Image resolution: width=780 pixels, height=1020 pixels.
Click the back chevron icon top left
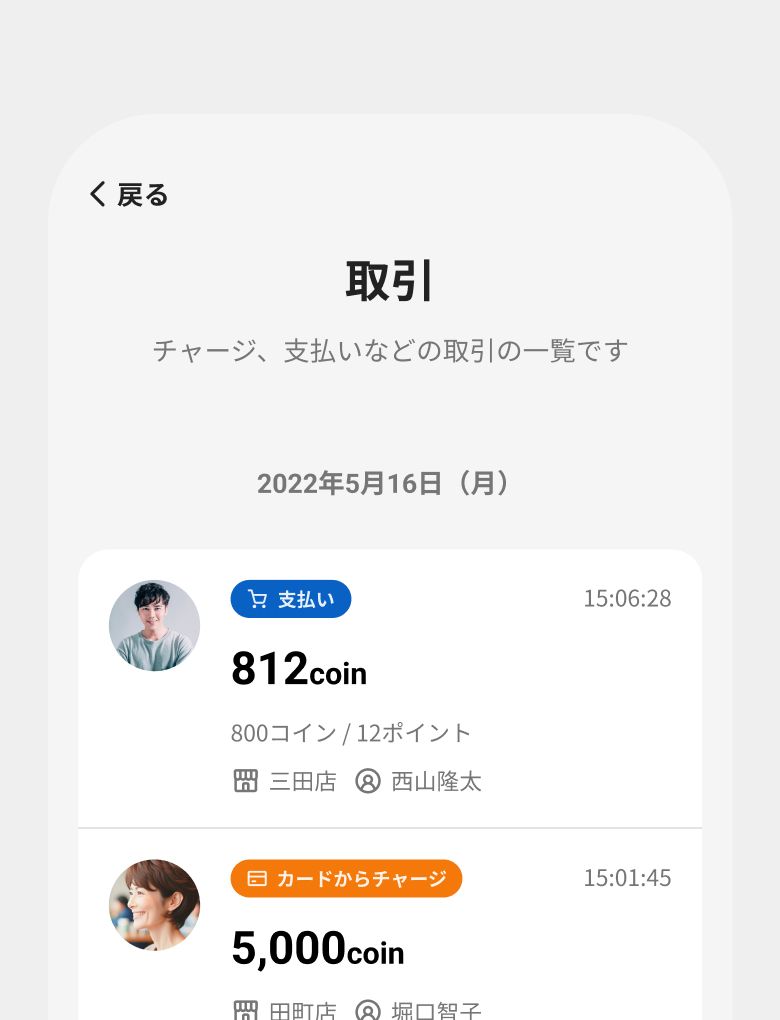(97, 194)
